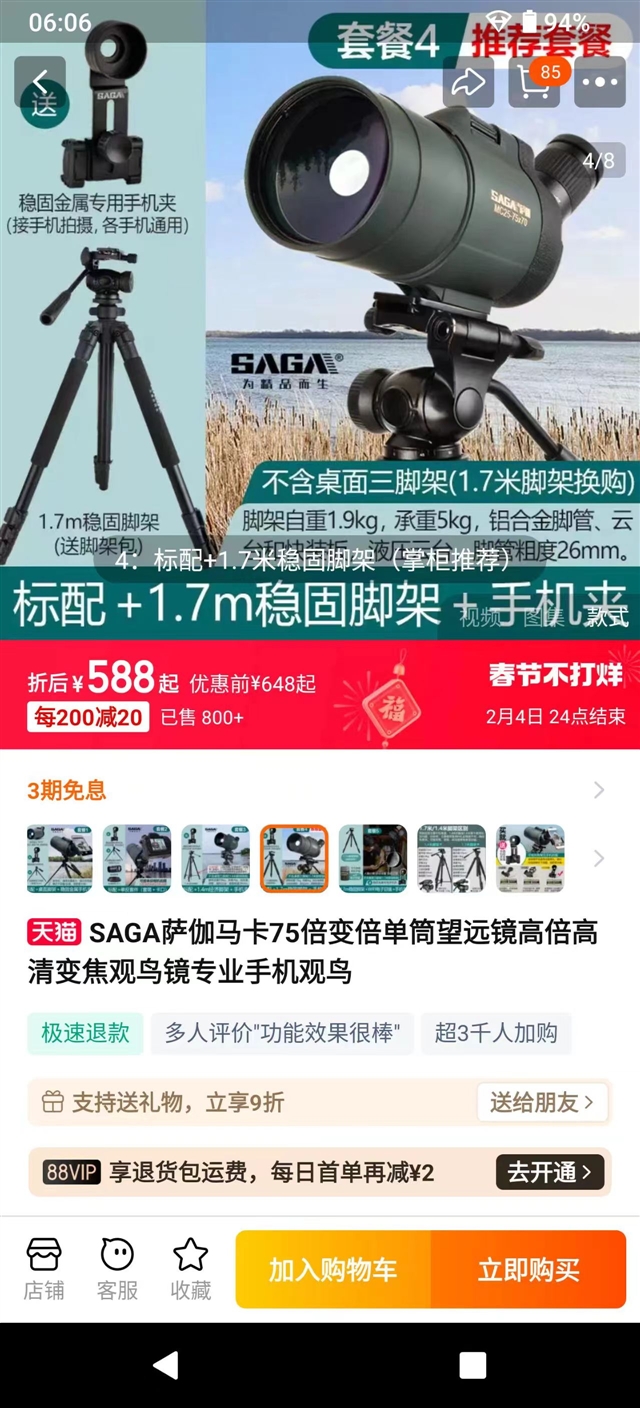This screenshot has width=640, height=1408.
Task: Switch gallery to the 视频 tab
Action: [479, 618]
